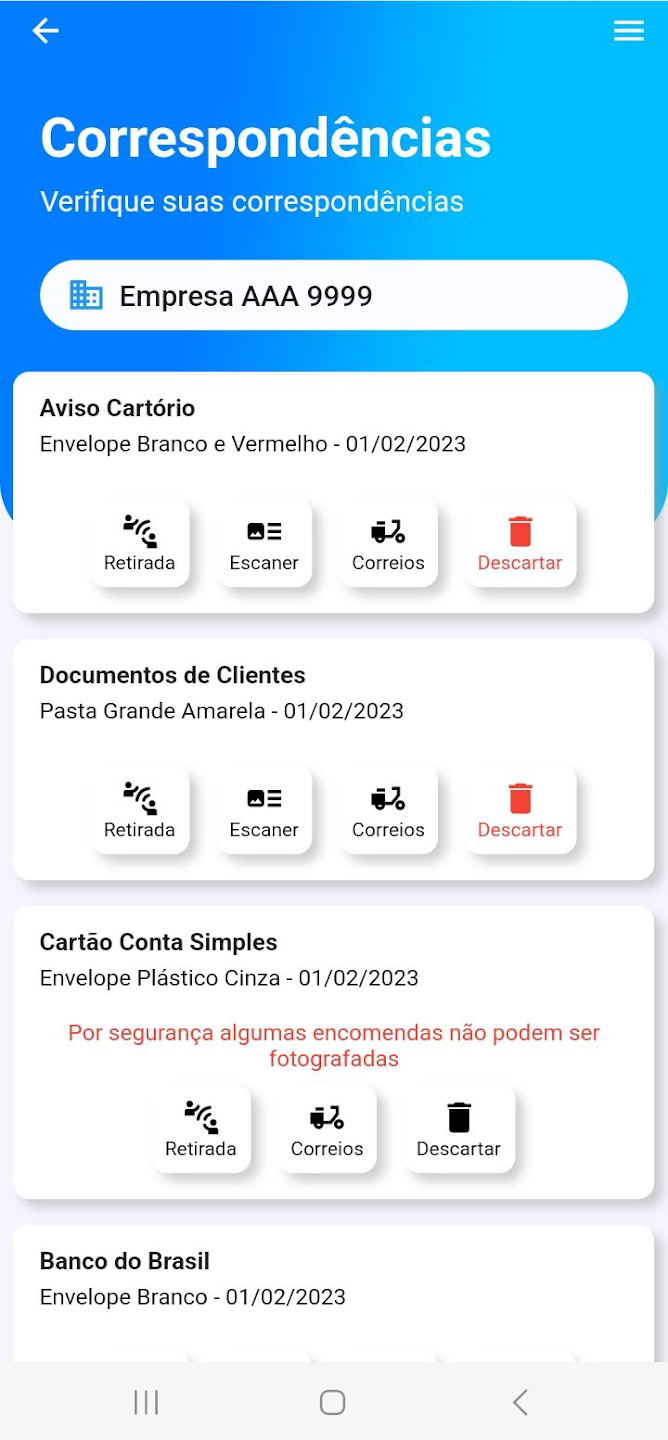Open the Empresa AAA 9999 company selector
The height and width of the screenshot is (1440, 668).
point(334,296)
